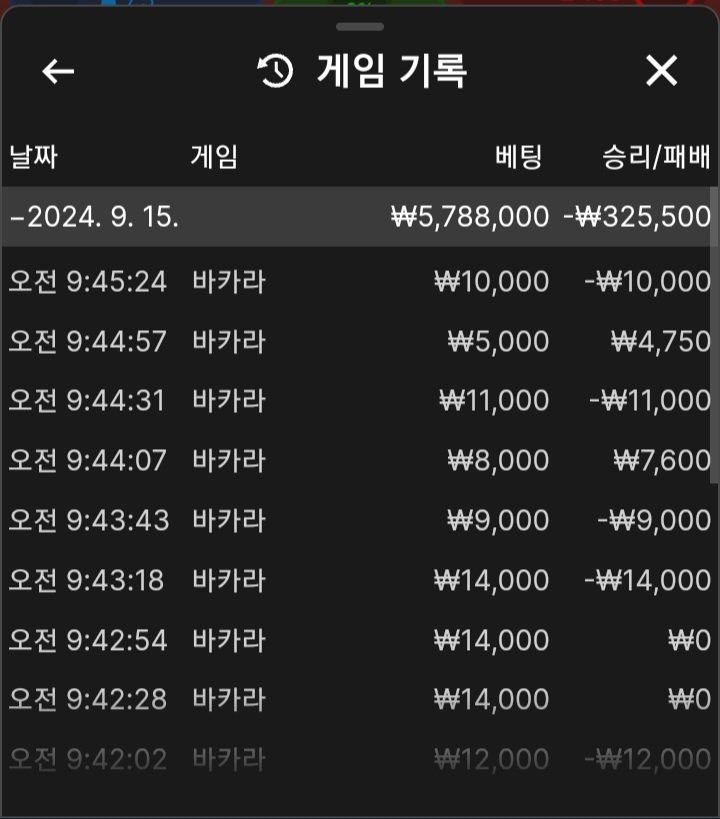Collapse the 2024. 9. 15. date group
This screenshot has width=720, height=819.
pyautogui.click(x=95, y=217)
